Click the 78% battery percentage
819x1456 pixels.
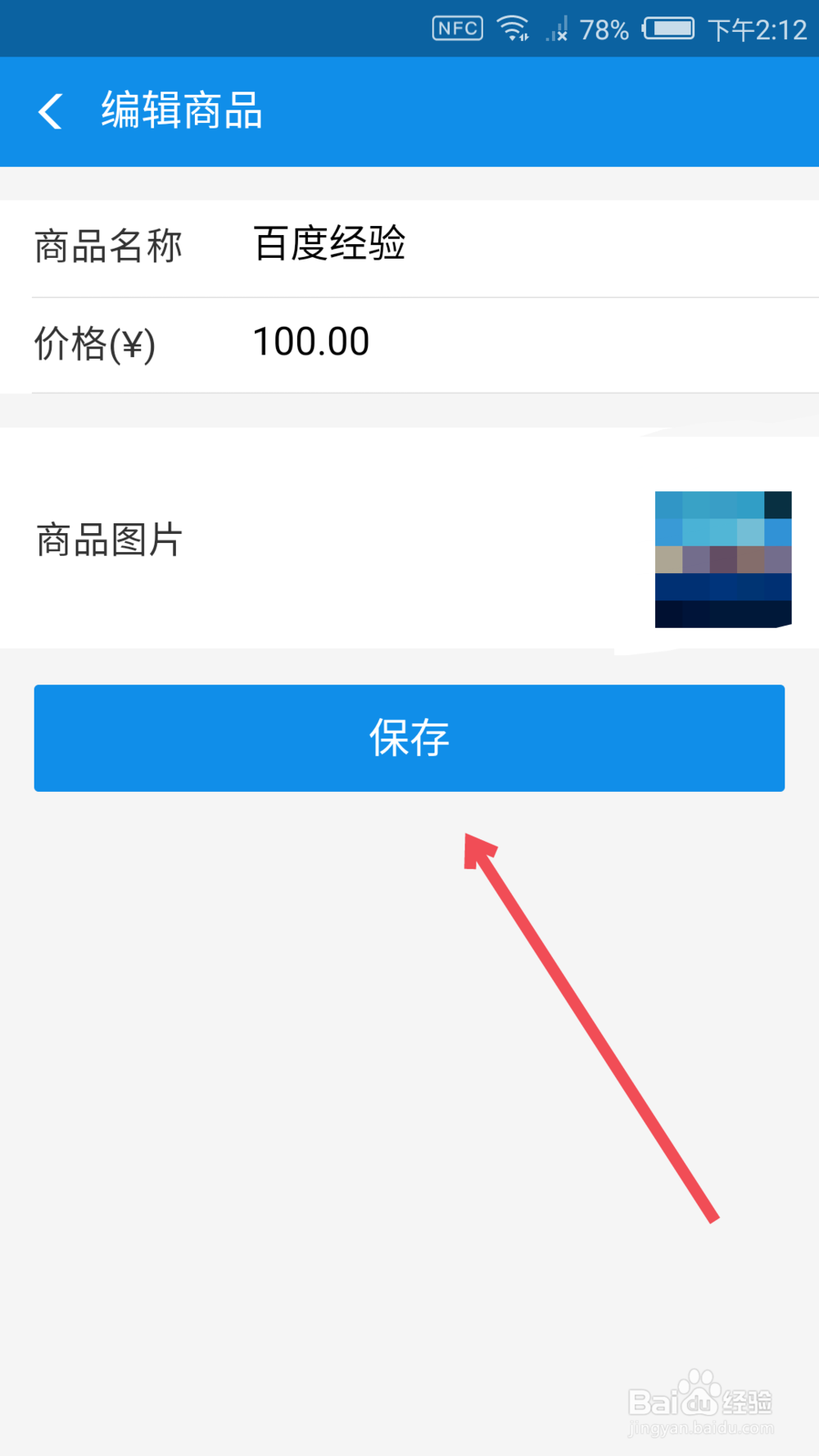[x=604, y=29]
